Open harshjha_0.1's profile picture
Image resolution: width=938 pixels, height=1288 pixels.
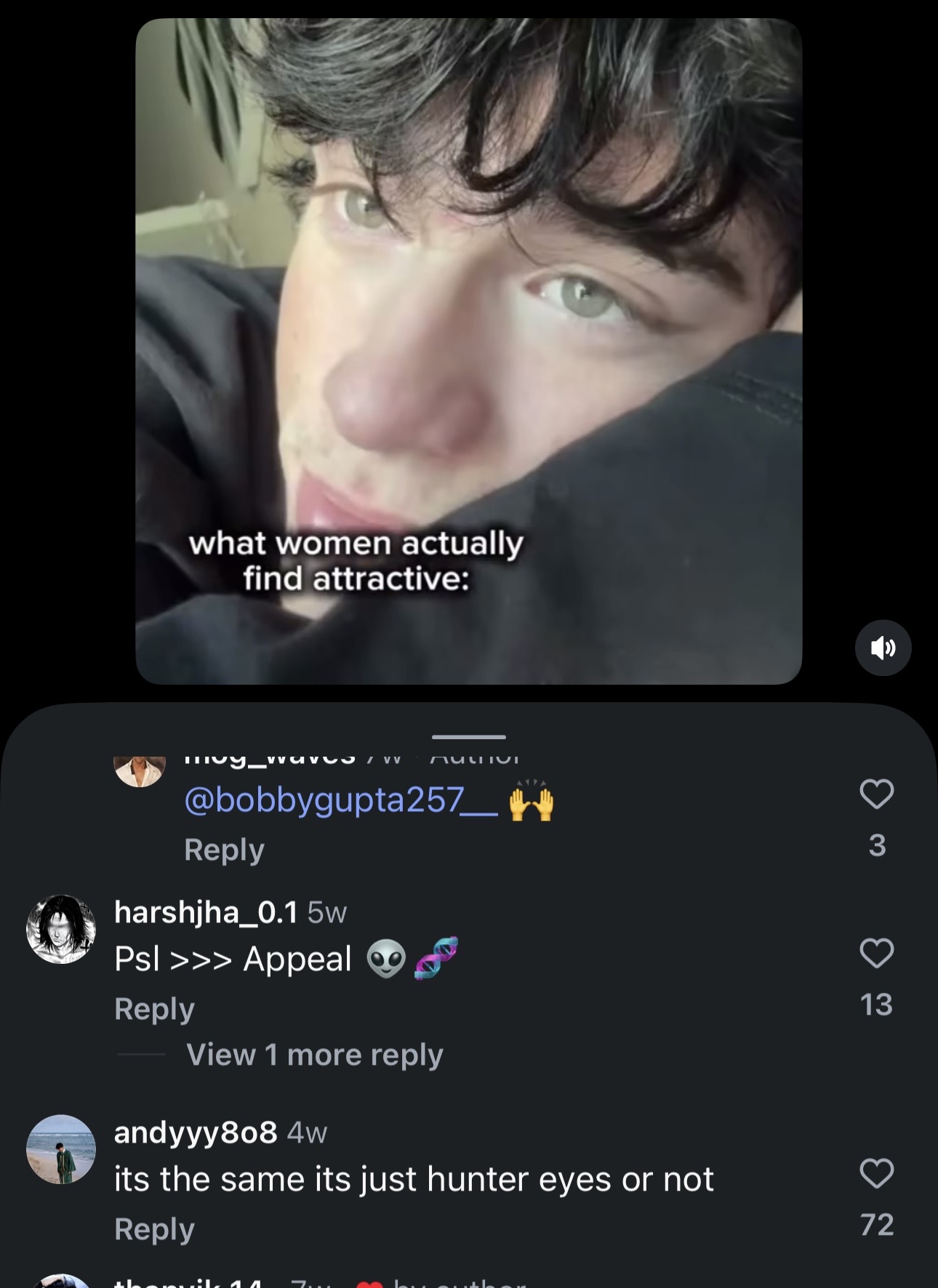tap(61, 930)
